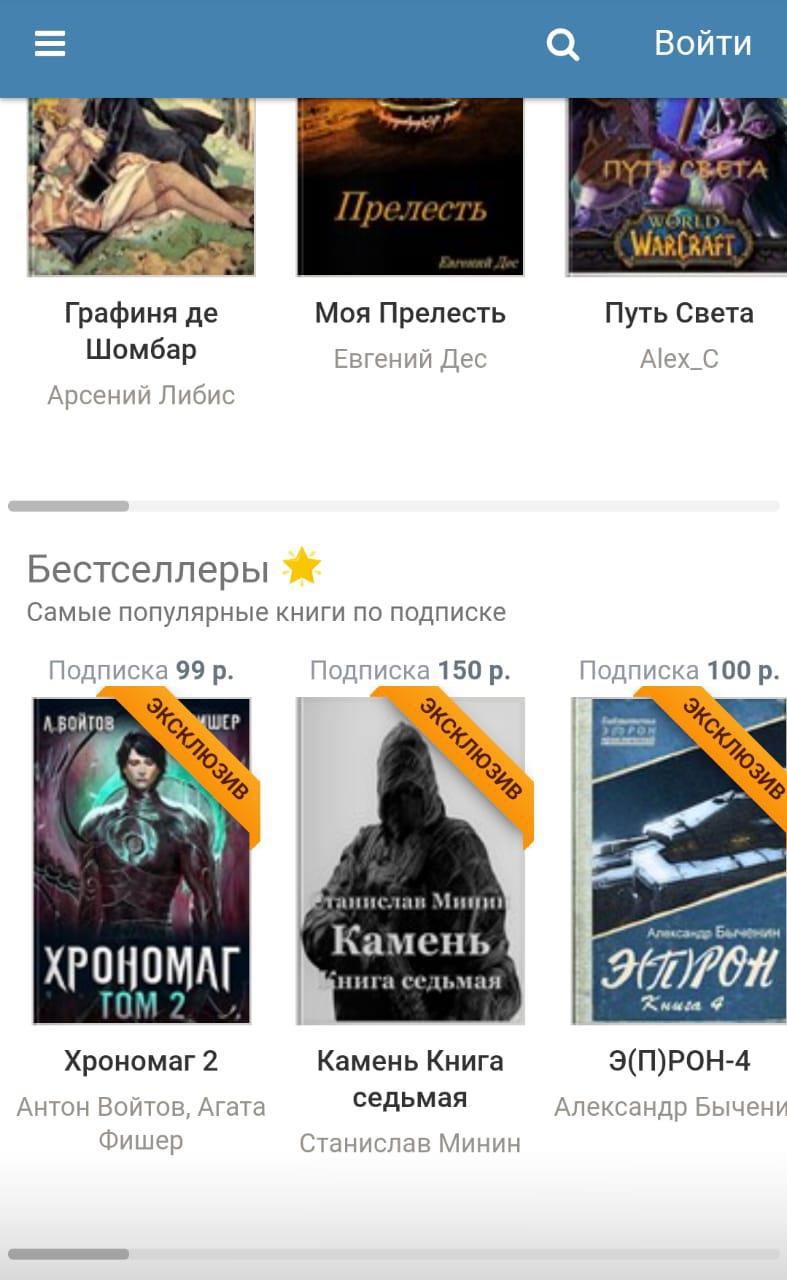
Task: Tap the Войти login button
Action: point(702,43)
